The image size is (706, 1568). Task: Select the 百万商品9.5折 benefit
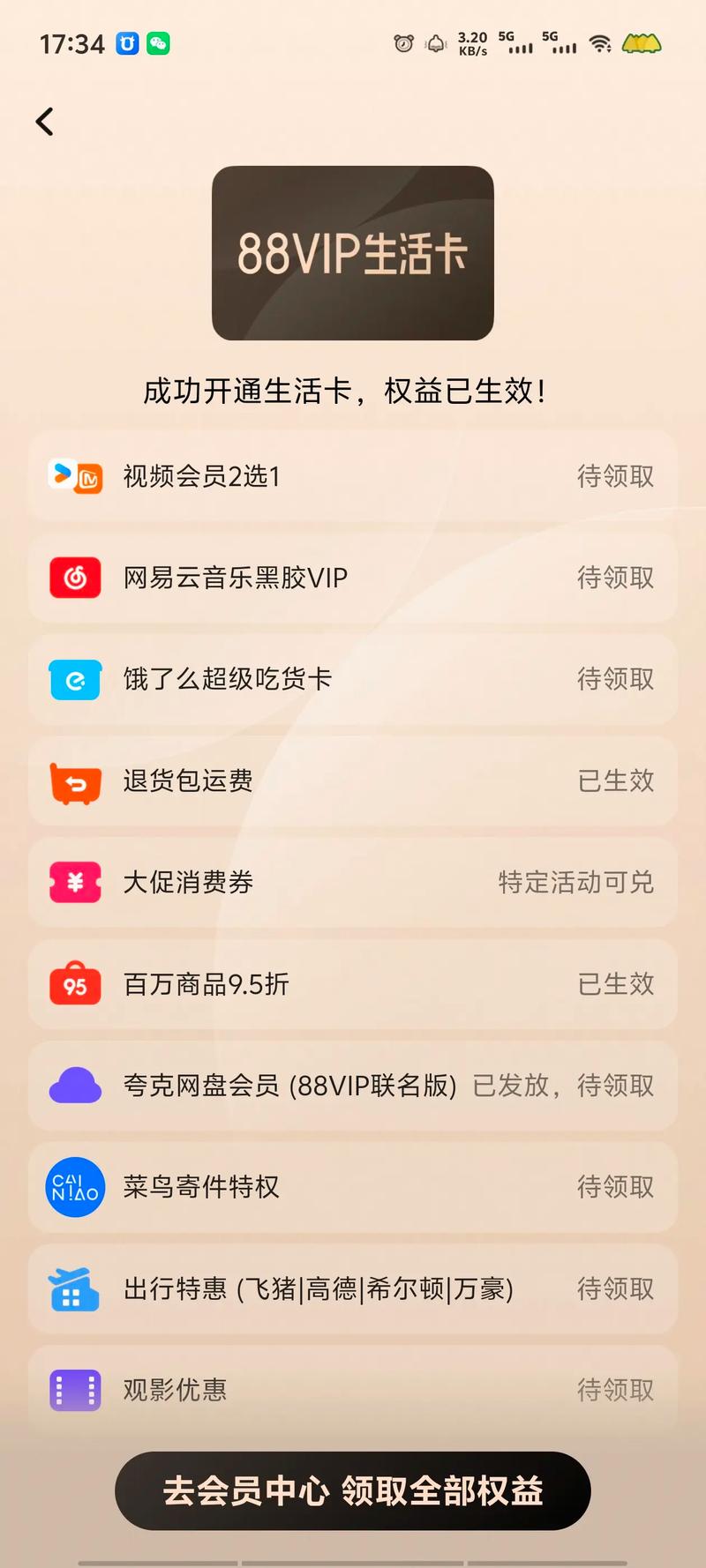coord(353,984)
